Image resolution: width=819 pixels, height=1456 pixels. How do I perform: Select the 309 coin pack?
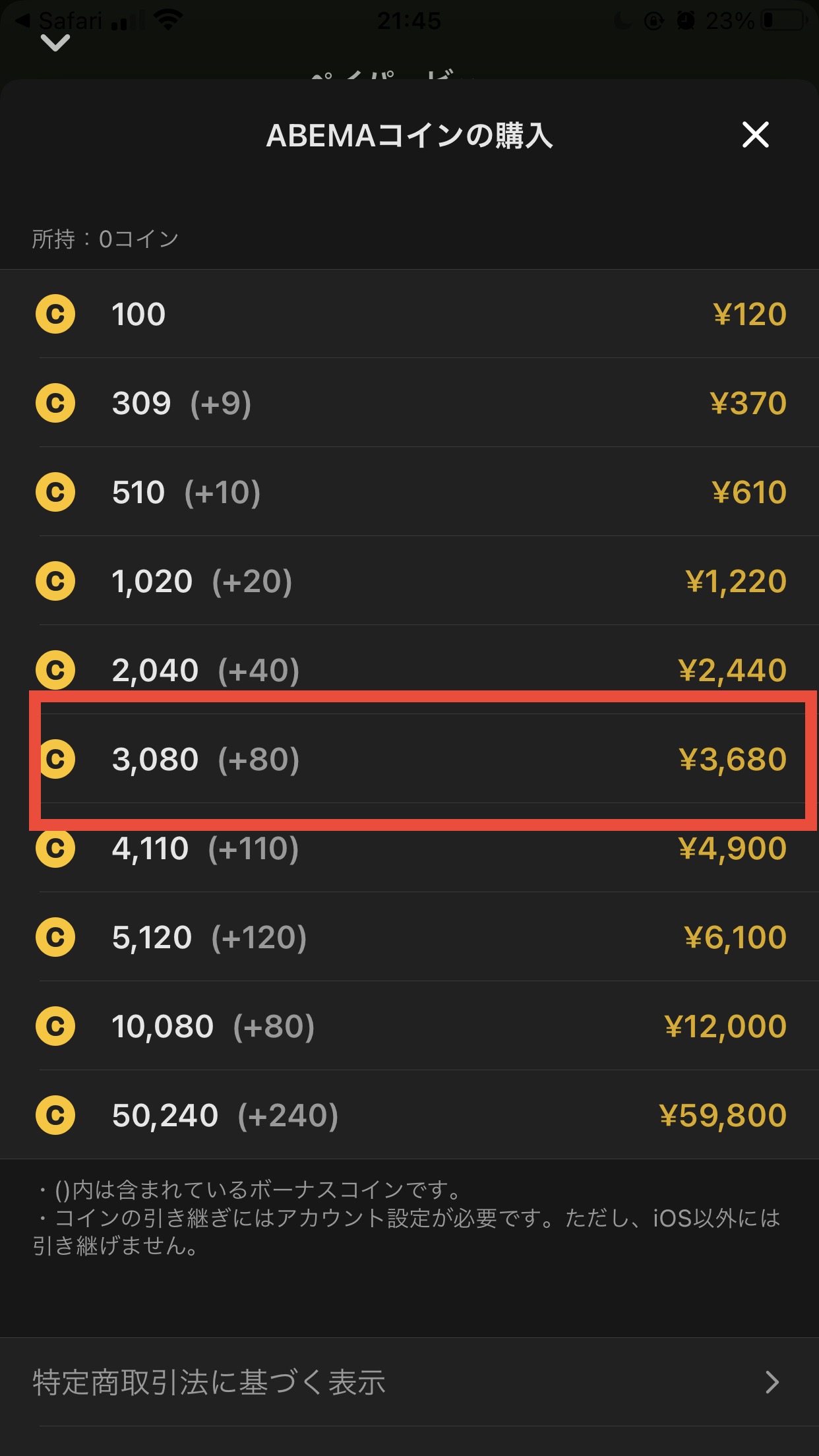tap(409, 403)
